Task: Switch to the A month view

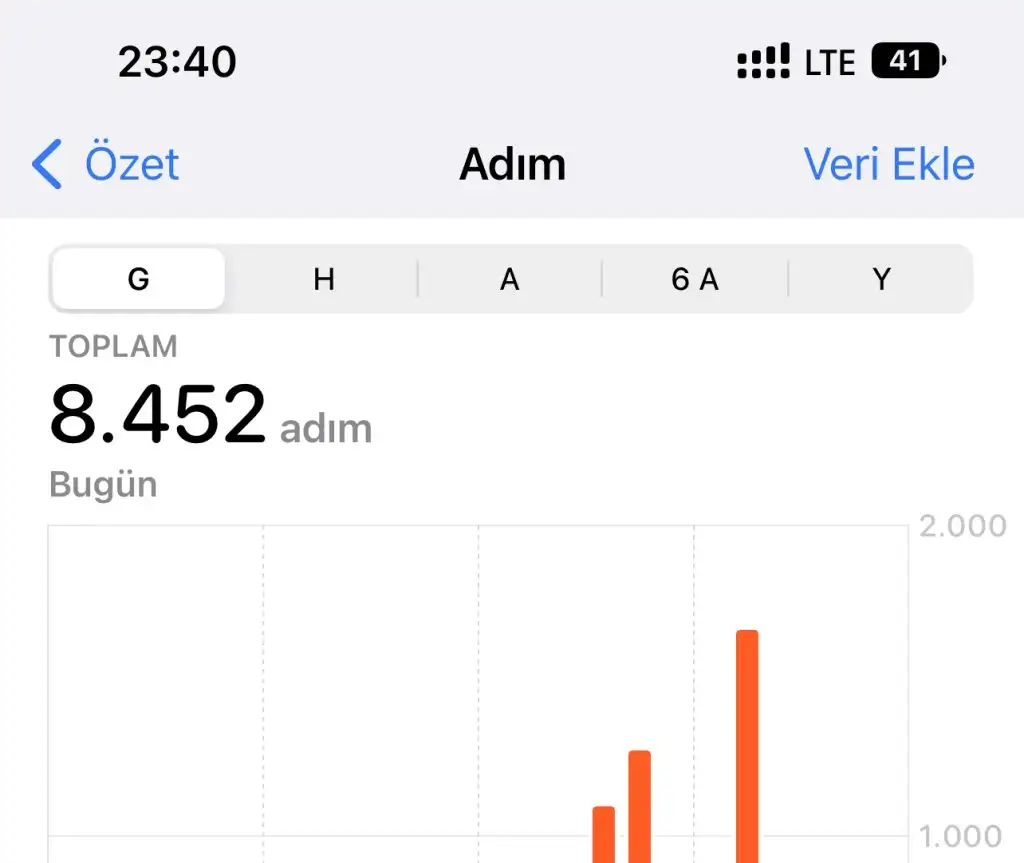Action: pos(509,279)
